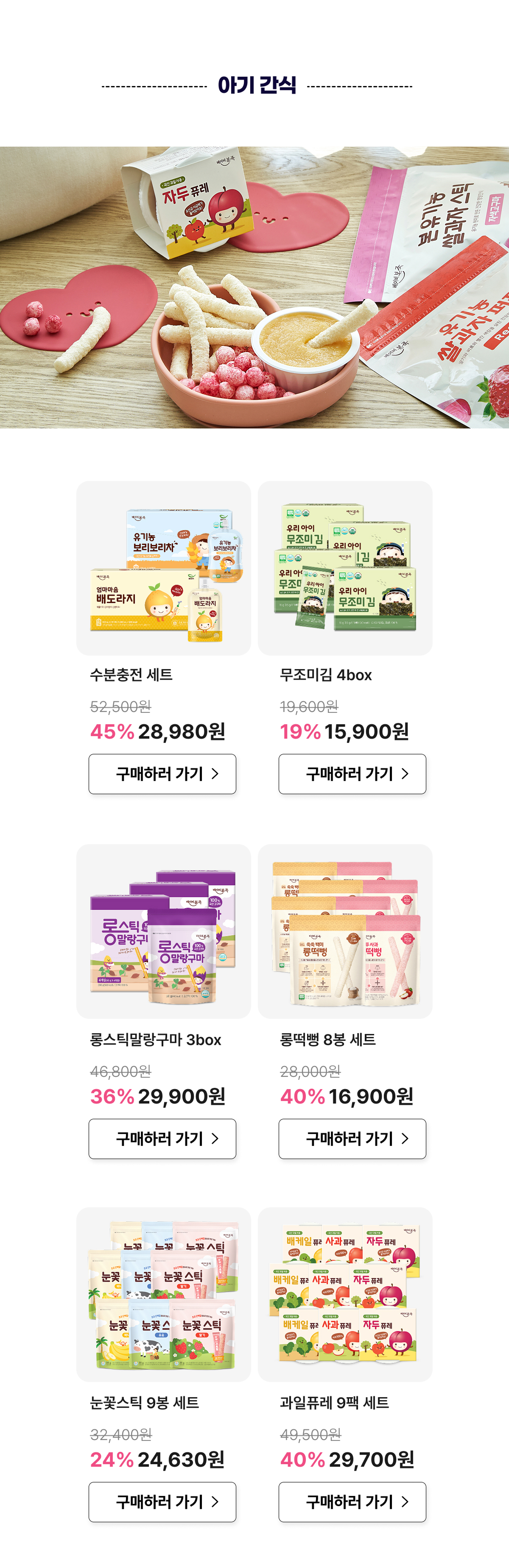Tap 구매하러 가기 for 수분충전 세트
Screen dimensions: 509x1568
click(x=162, y=774)
